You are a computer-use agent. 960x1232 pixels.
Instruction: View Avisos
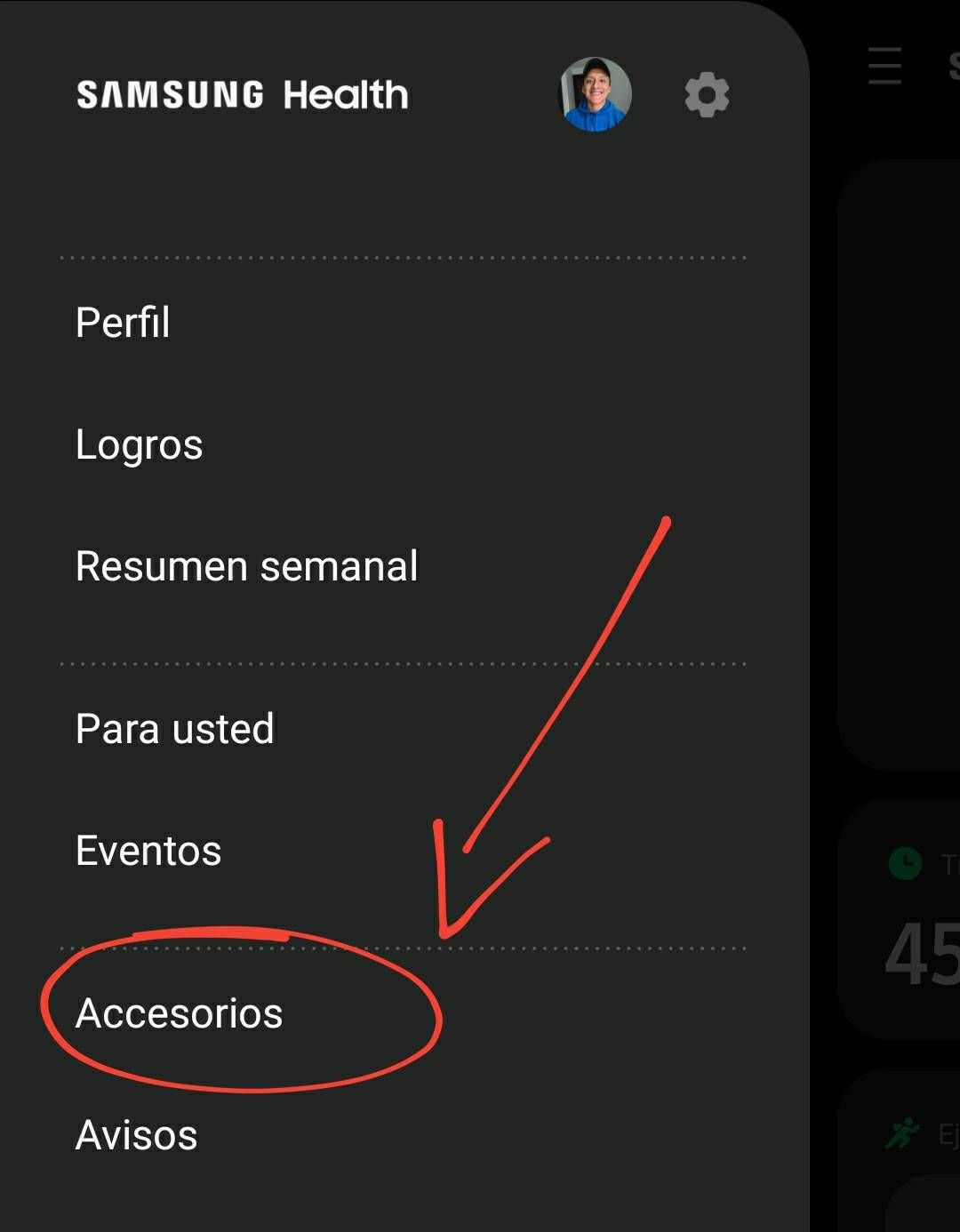click(x=137, y=1135)
